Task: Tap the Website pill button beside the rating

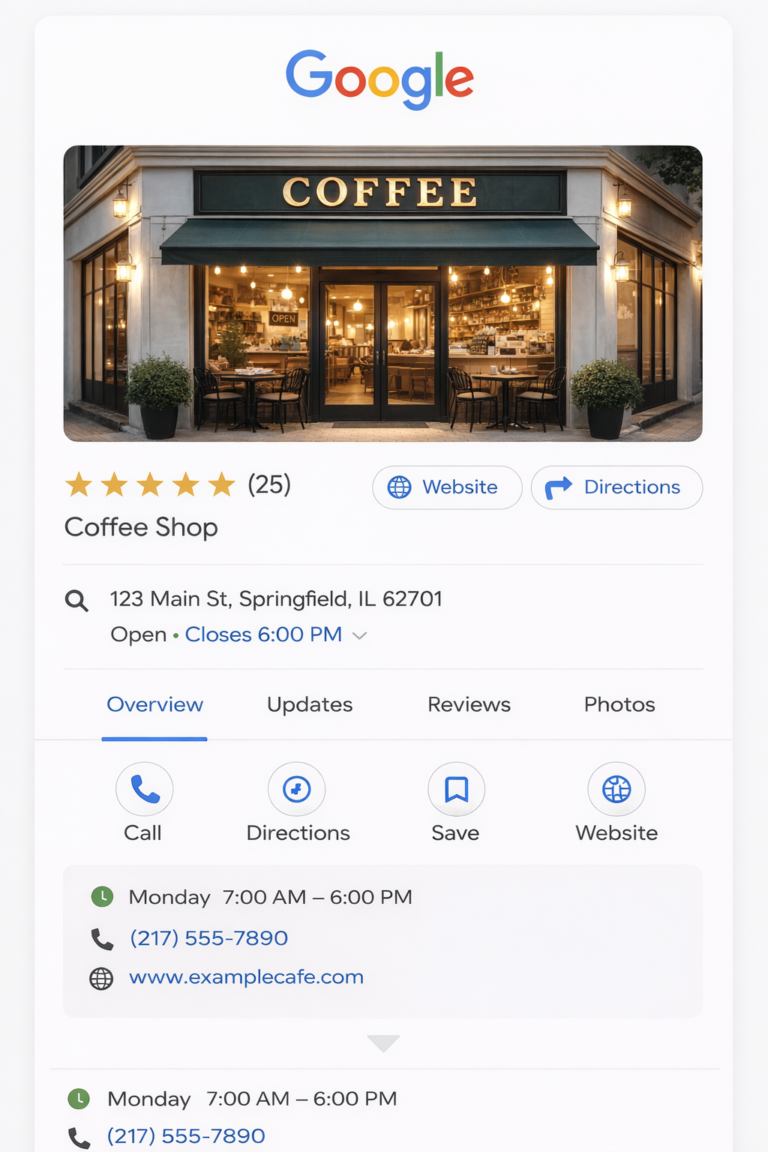Action: (447, 488)
